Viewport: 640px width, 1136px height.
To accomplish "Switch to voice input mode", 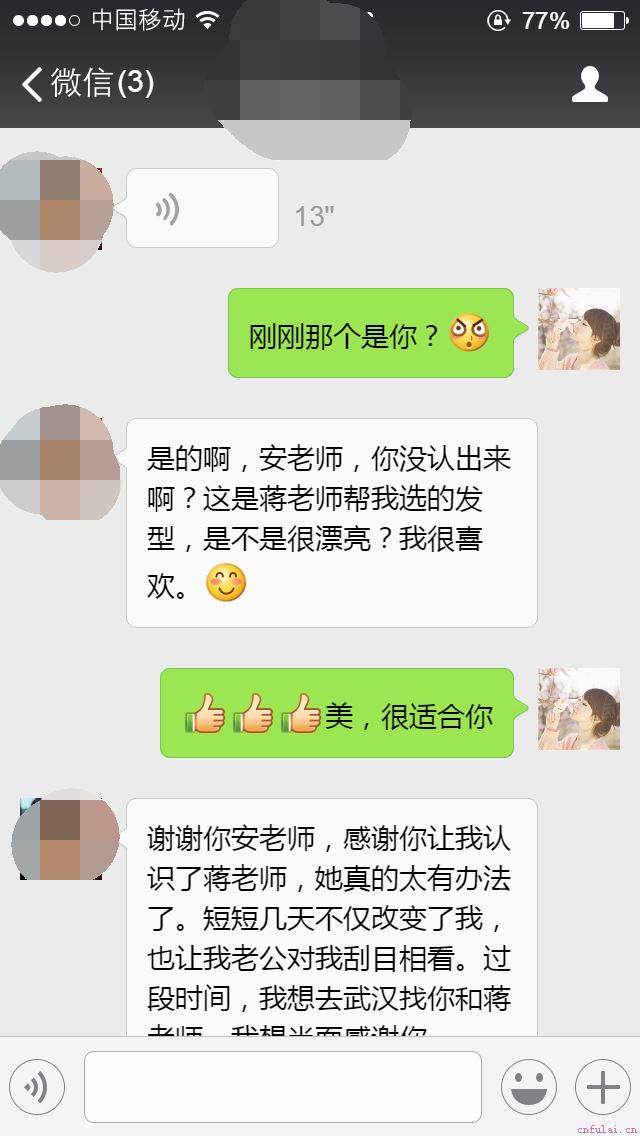I will pos(37,1087).
